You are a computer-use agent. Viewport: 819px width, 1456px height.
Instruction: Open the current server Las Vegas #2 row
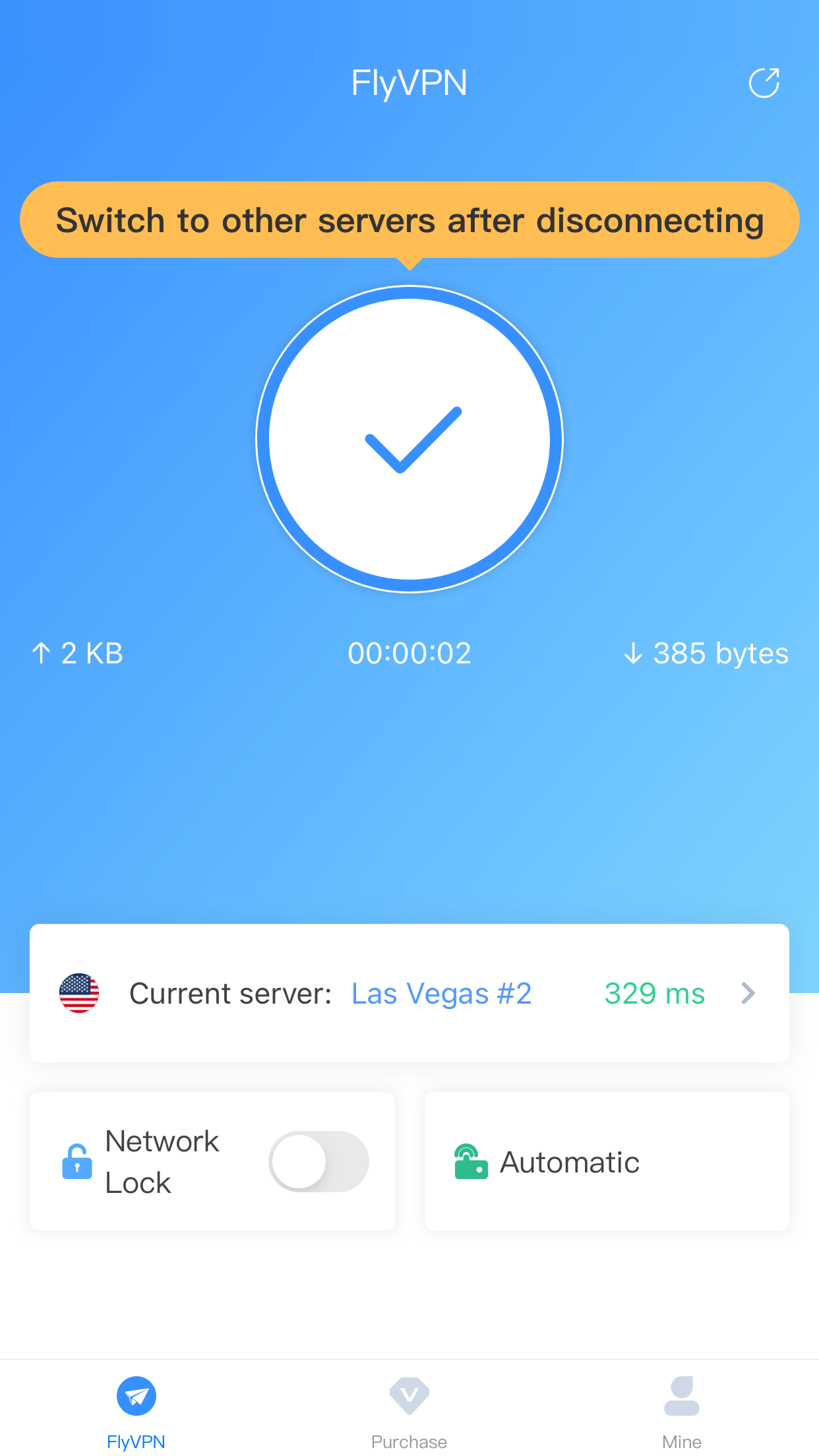coord(409,993)
